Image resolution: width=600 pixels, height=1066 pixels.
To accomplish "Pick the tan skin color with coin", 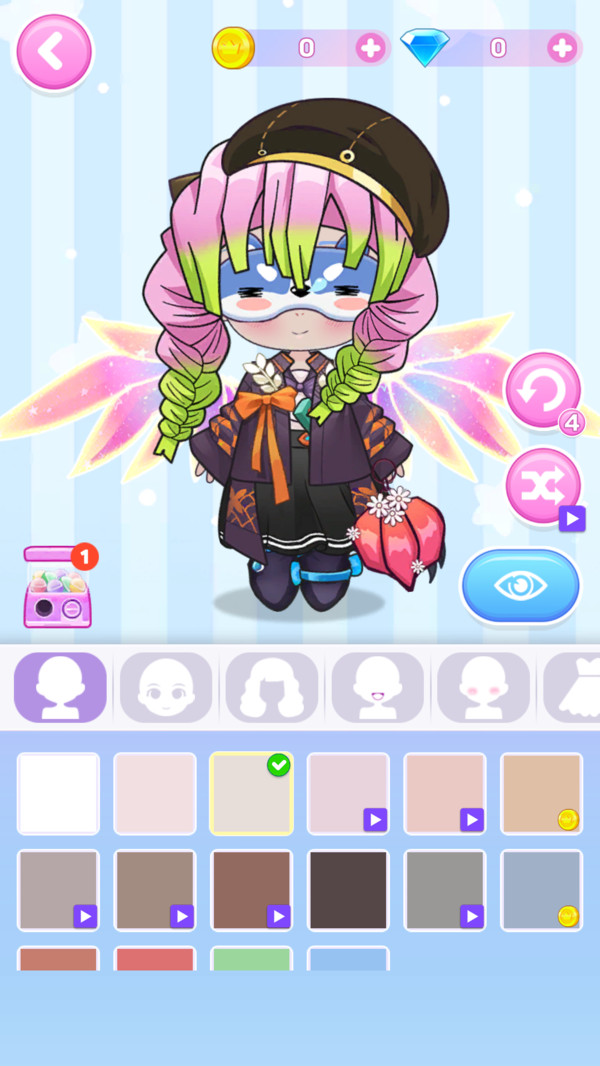I will pyautogui.click(x=542, y=793).
